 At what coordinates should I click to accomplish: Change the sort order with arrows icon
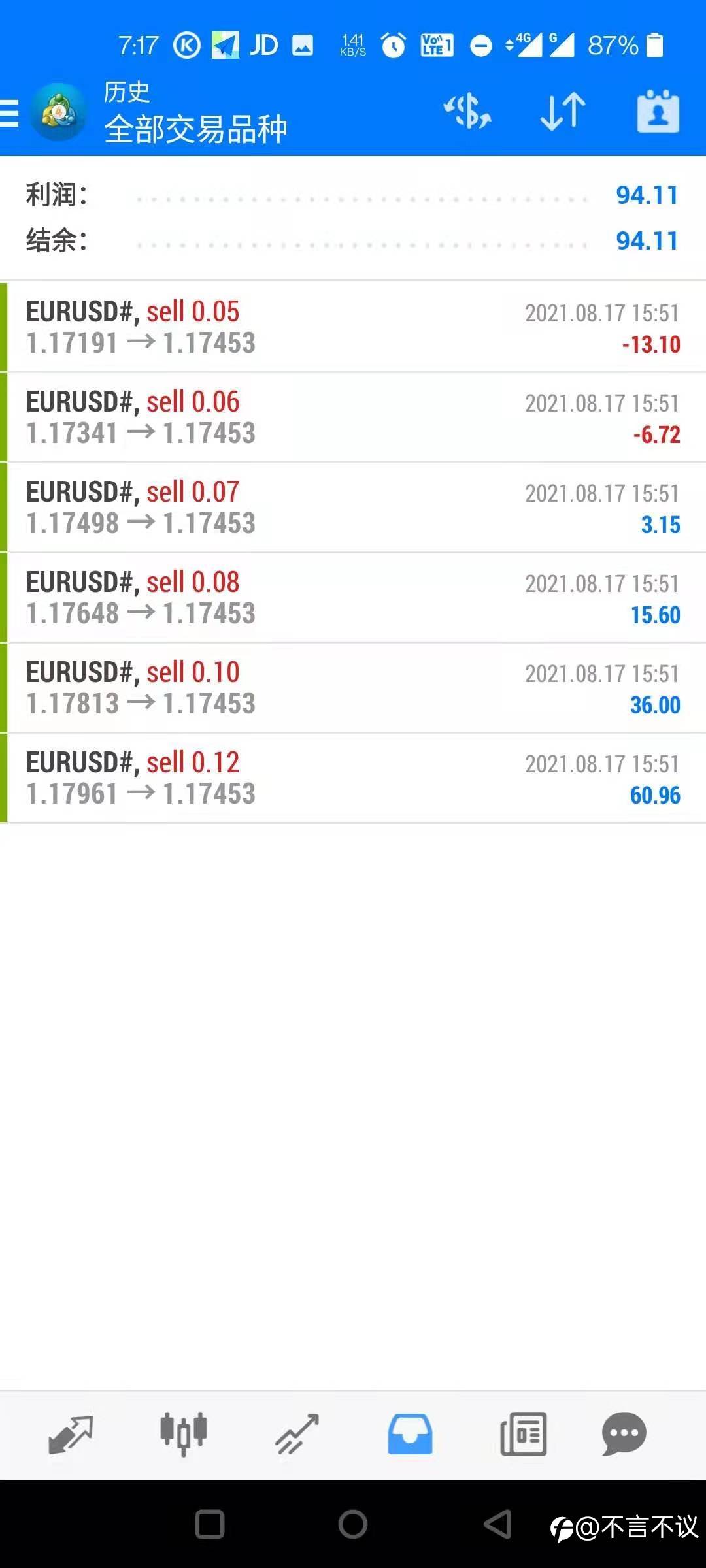tap(563, 111)
